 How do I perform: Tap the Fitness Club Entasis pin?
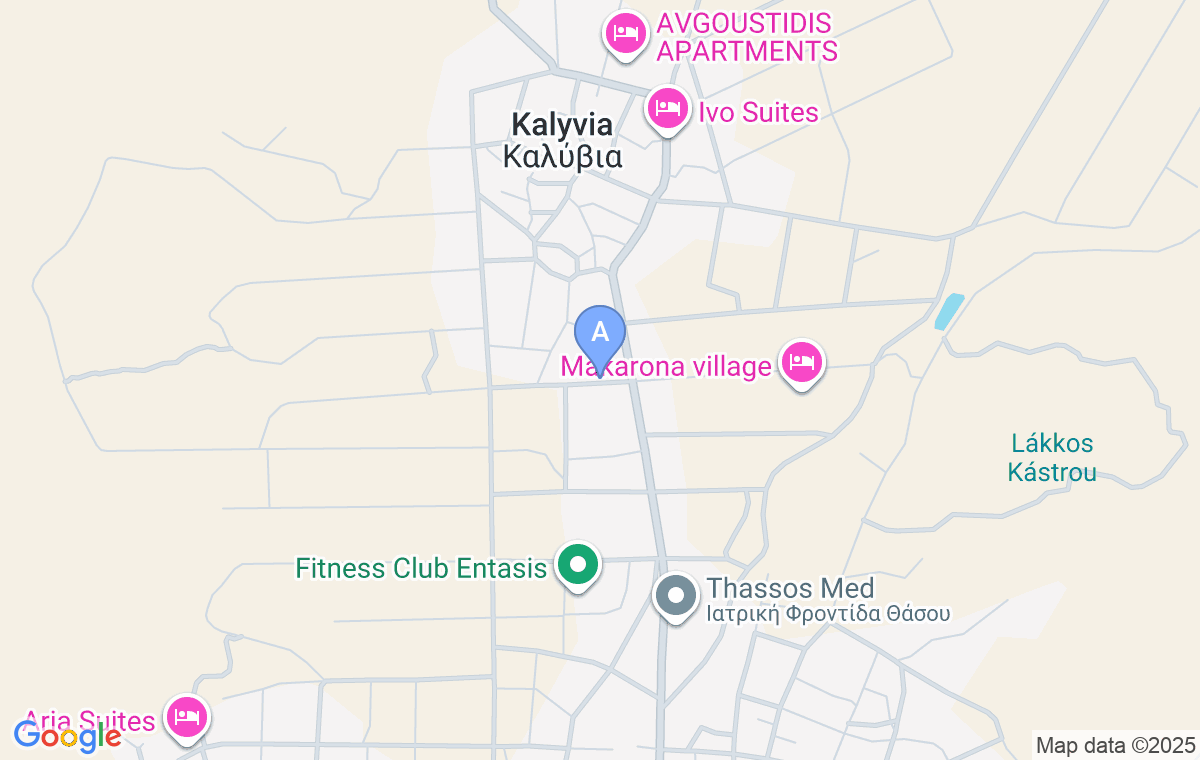coord(577,565)
